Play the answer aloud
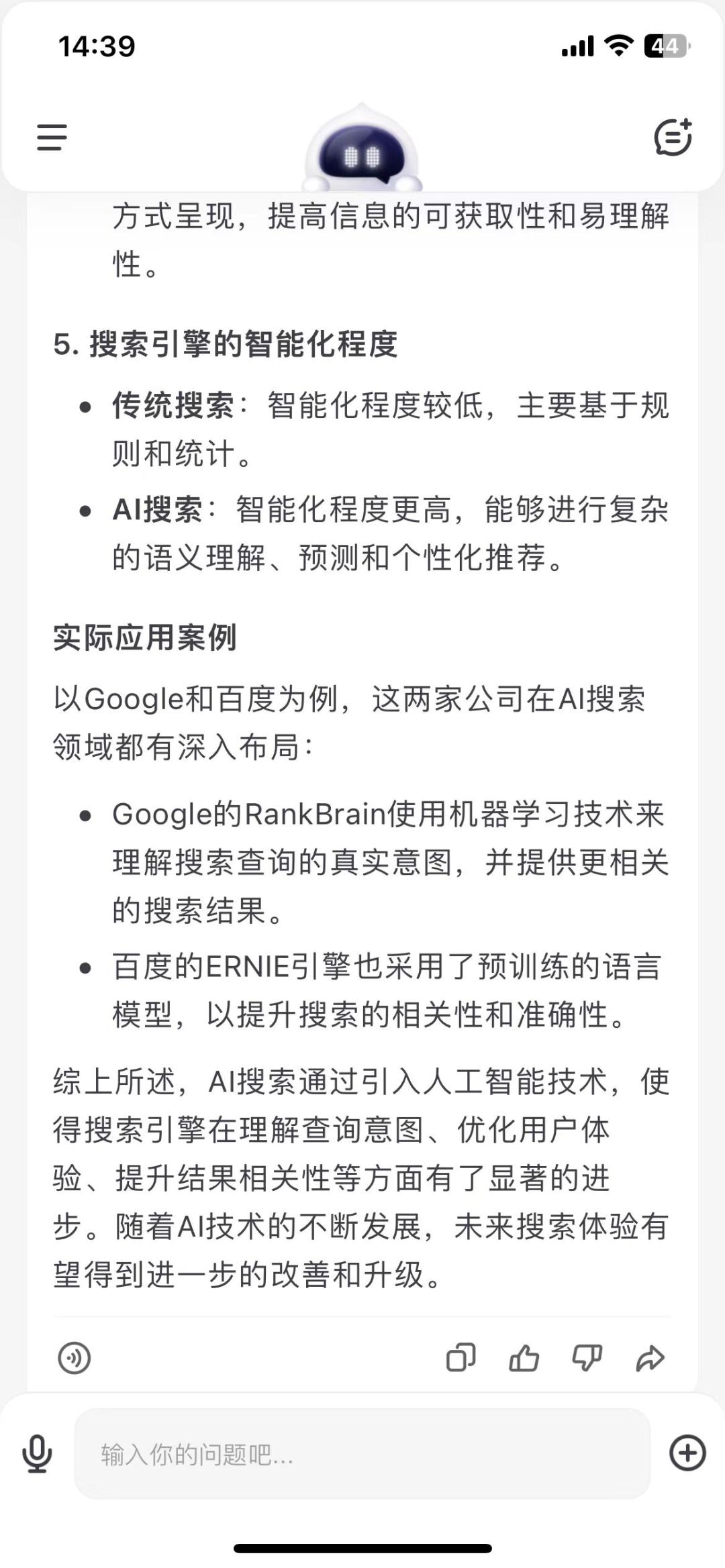Image resolution: width=725 pixels, height=1568 pixels. click(74, 1358)
